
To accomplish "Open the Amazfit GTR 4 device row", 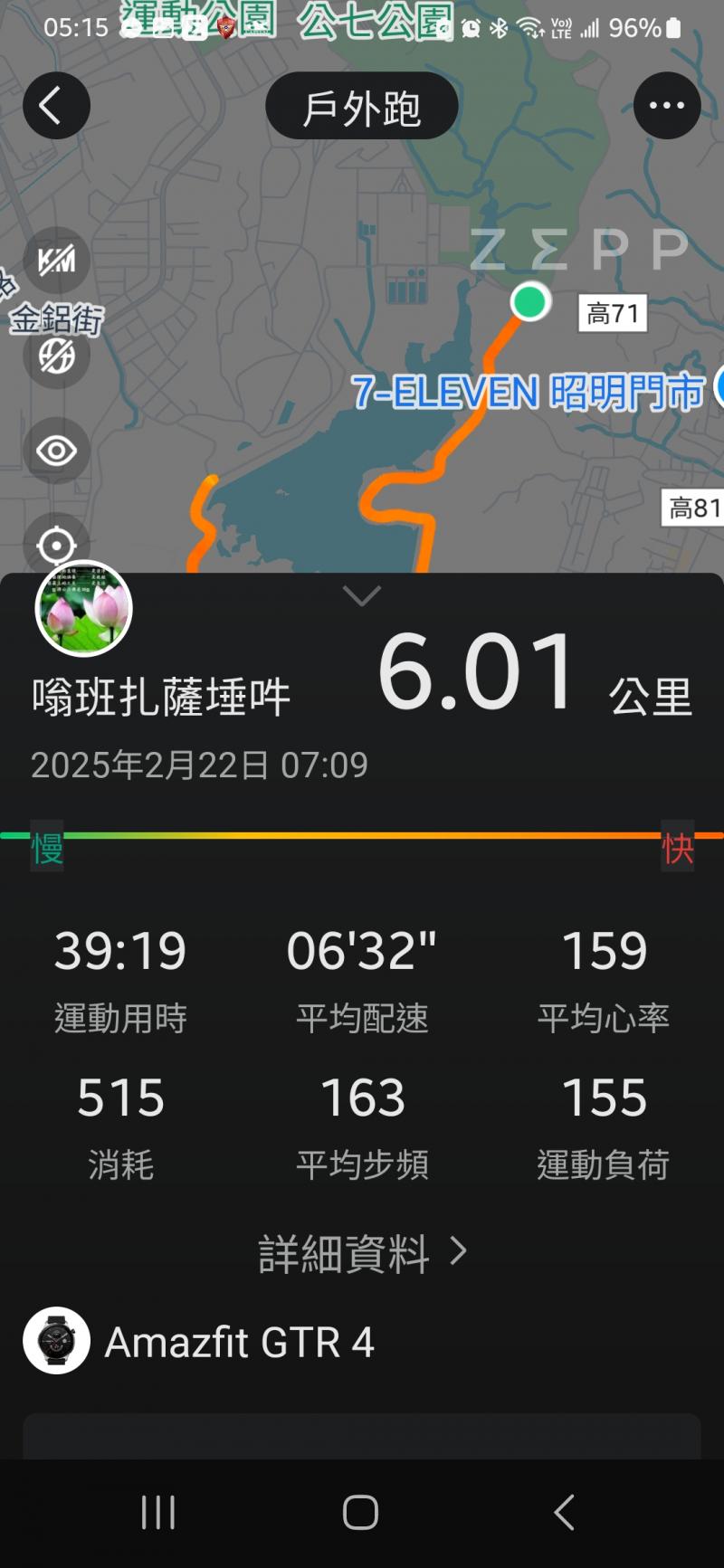I will tap(240, 1342).
